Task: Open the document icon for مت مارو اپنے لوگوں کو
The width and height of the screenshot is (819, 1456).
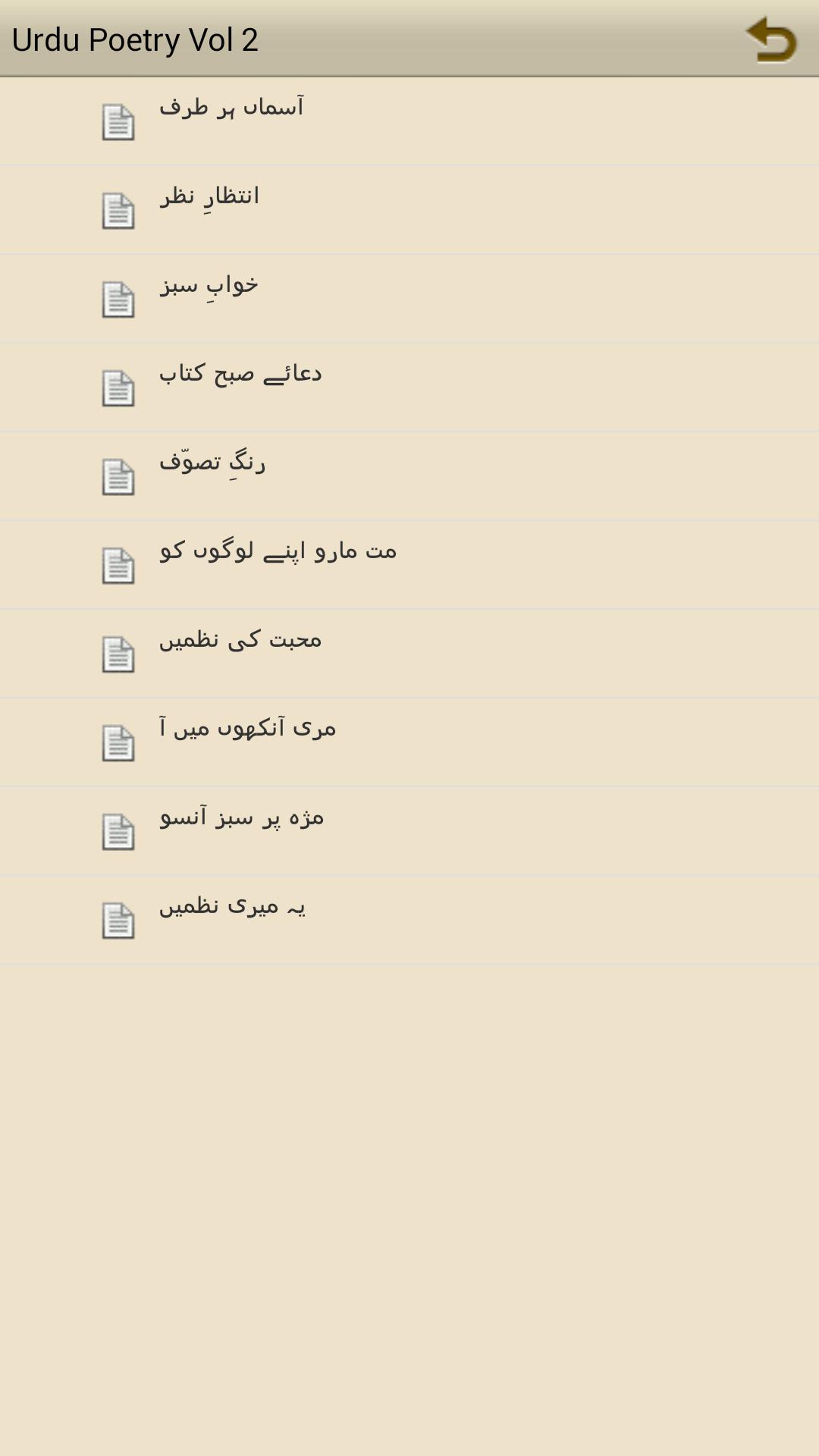Action: [x=120, y=565]
